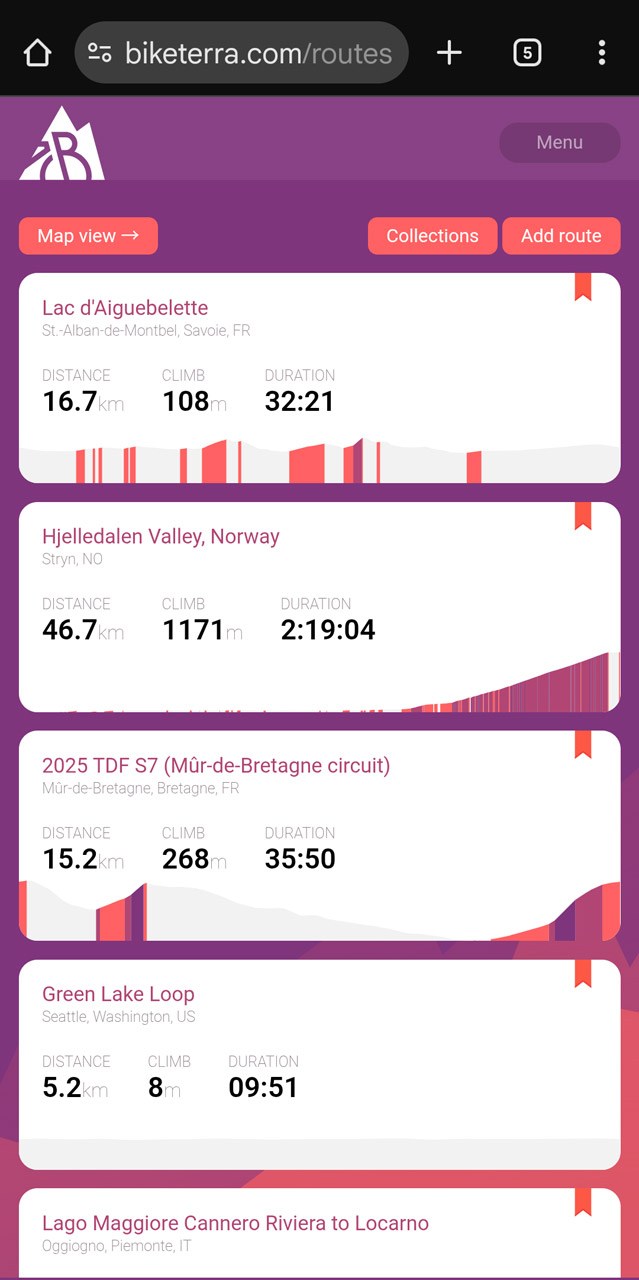Open Collections
The width and height of the screenshot is (639, 1280).
point(432,236)
